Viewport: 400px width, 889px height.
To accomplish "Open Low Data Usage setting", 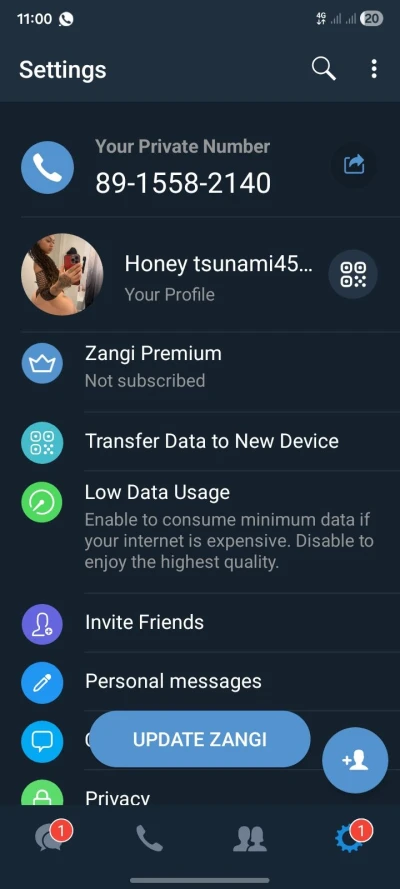I will tap(200, 532).
